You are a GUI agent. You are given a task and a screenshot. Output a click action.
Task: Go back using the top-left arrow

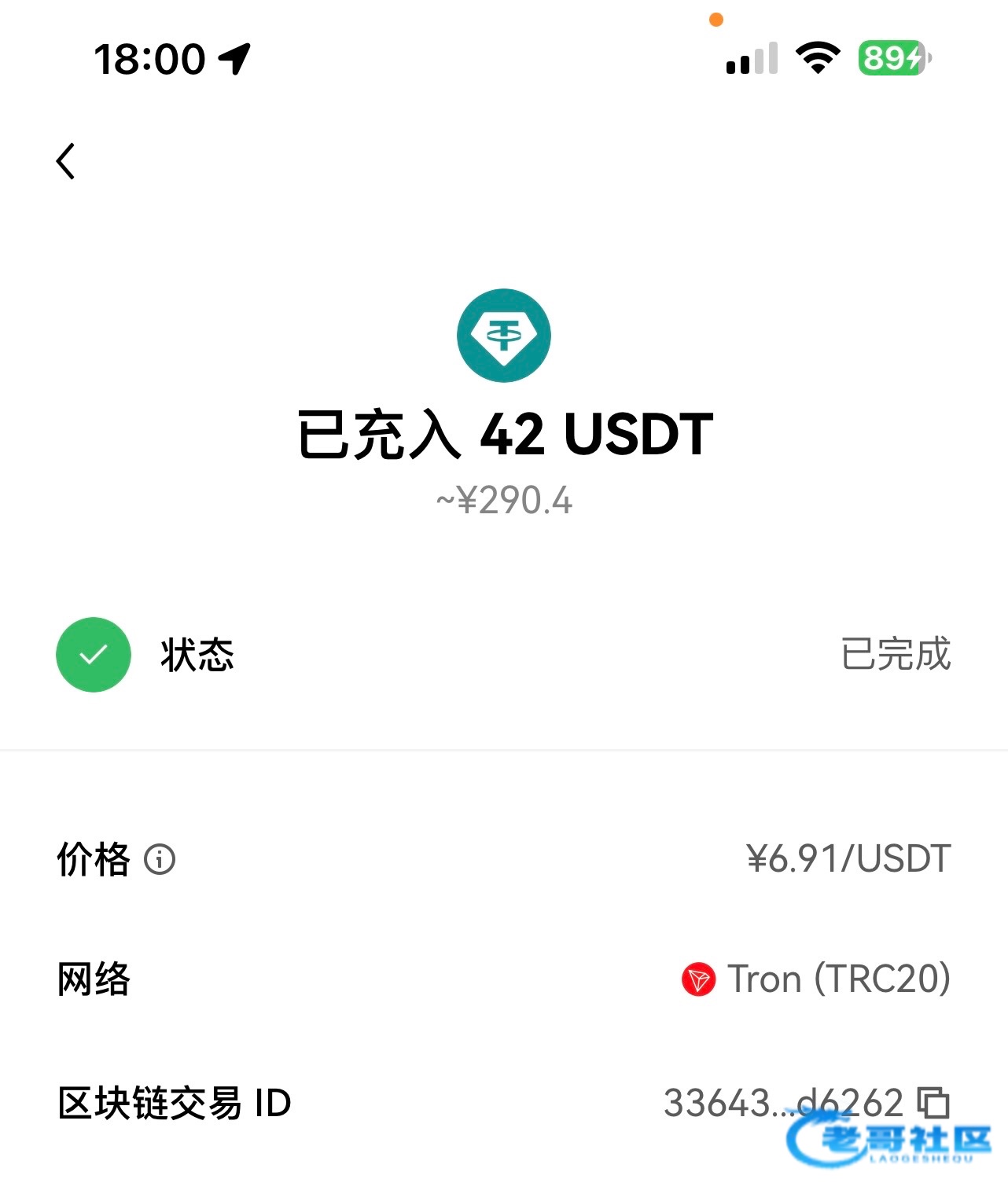pos(66,161)
